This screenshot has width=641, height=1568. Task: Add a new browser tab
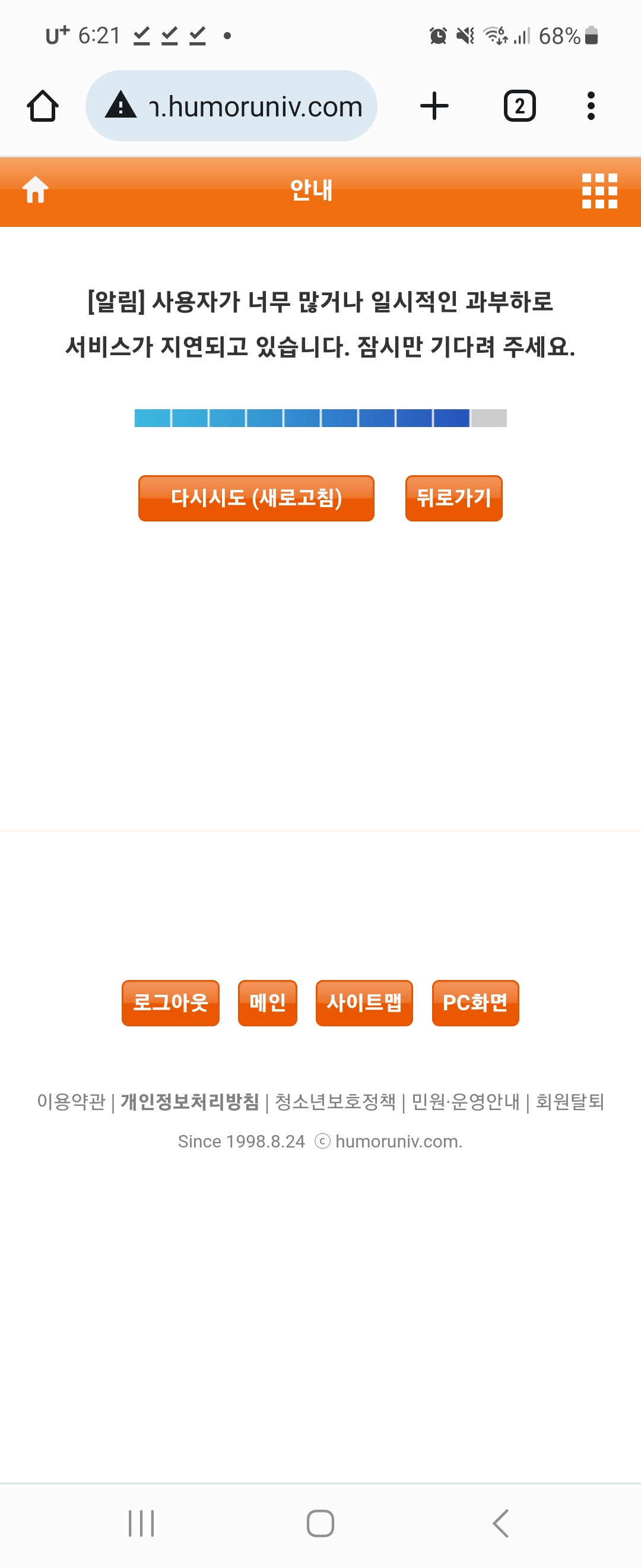pyautogui.click(x=434, y=106)
